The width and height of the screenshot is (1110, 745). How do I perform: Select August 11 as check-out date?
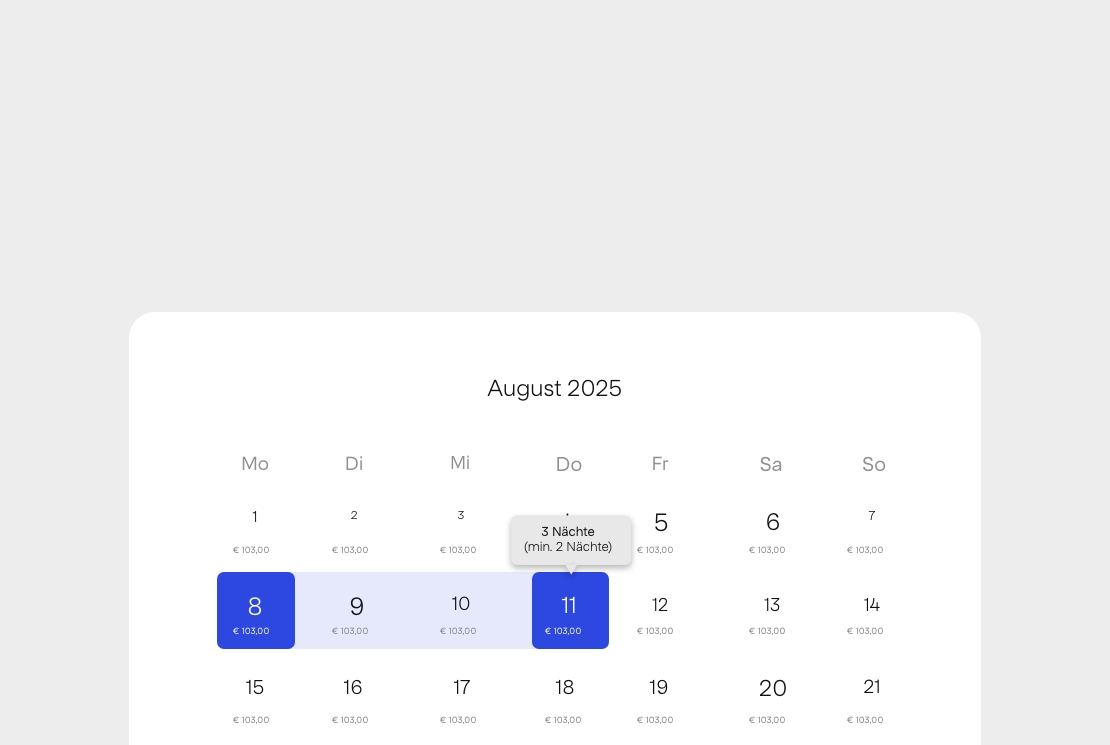pos(569,610)
